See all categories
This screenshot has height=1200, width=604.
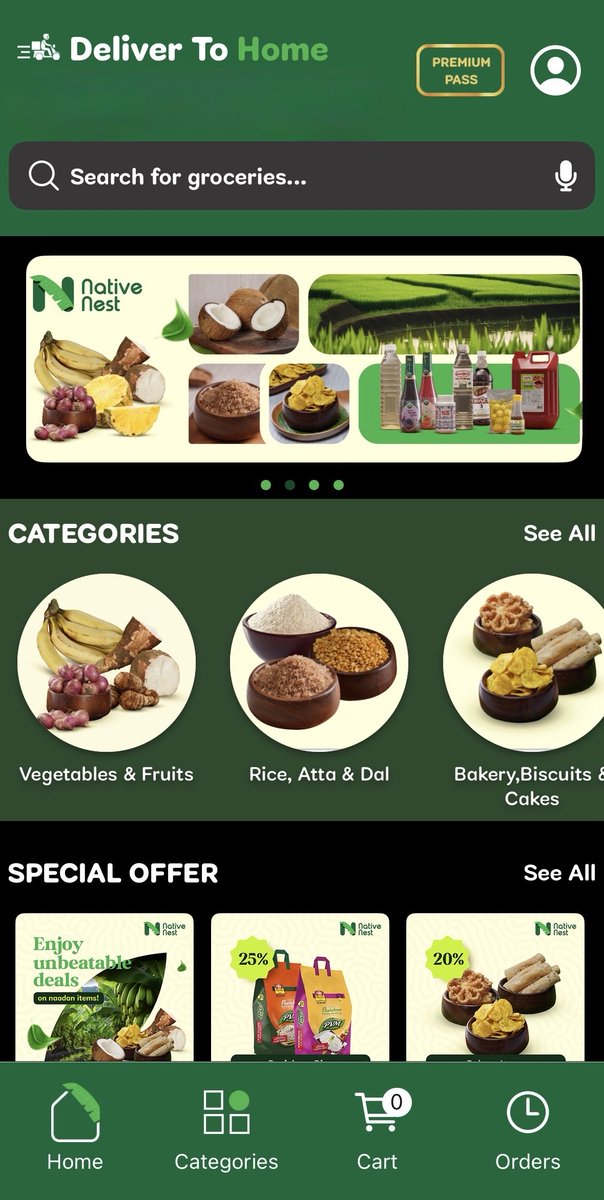[x=559, y=533]
